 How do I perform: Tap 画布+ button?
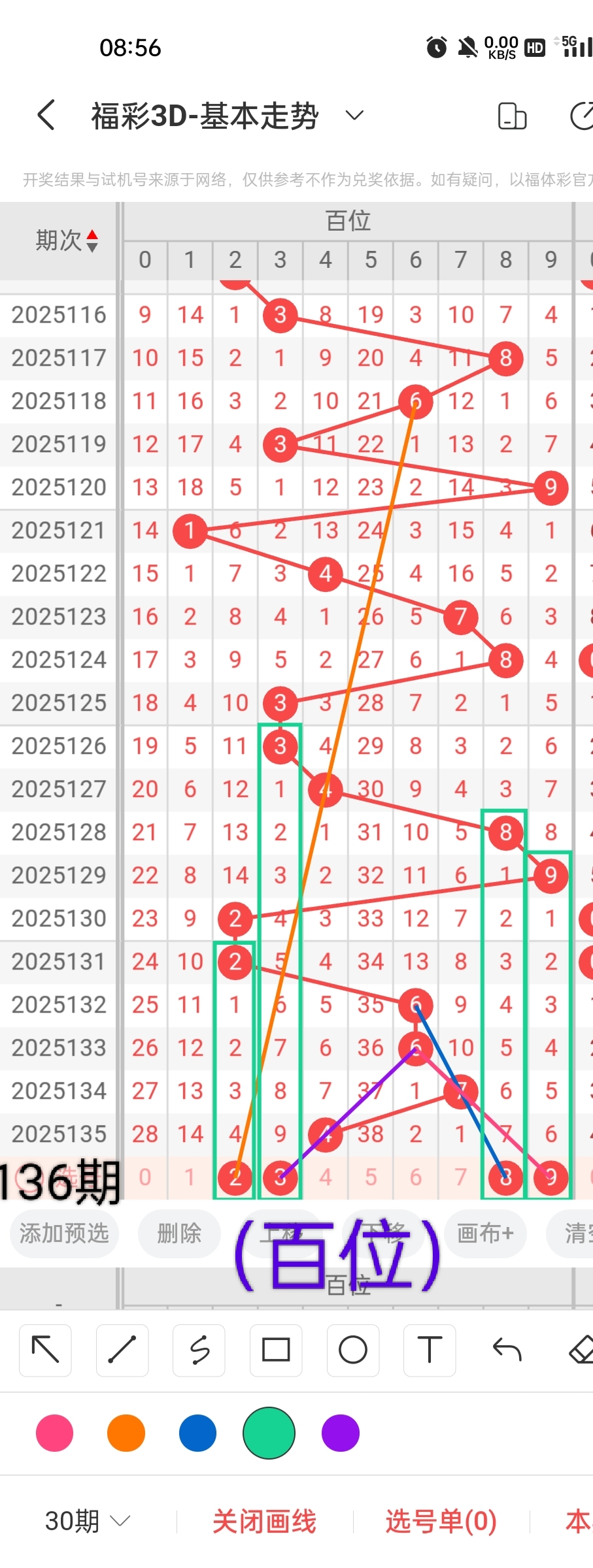tap(484, 1233)
